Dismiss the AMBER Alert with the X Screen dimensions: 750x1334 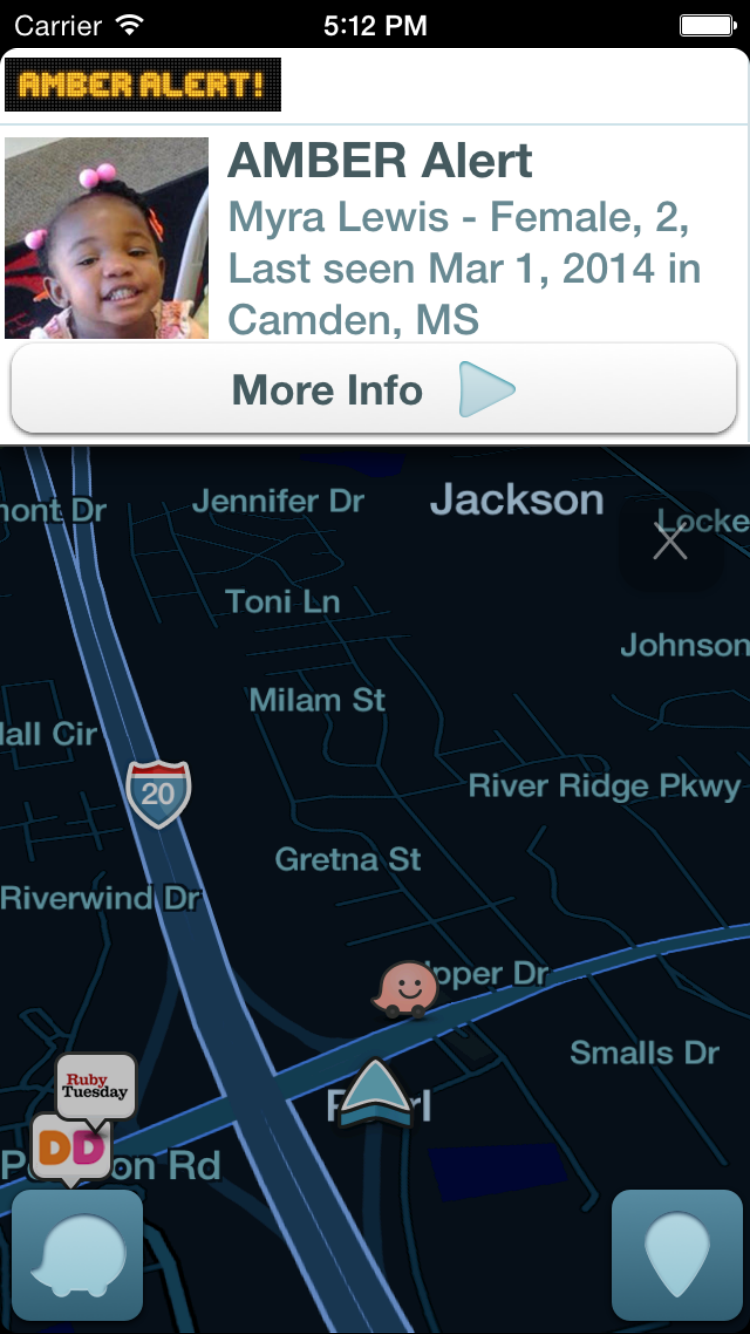point(670,542)
